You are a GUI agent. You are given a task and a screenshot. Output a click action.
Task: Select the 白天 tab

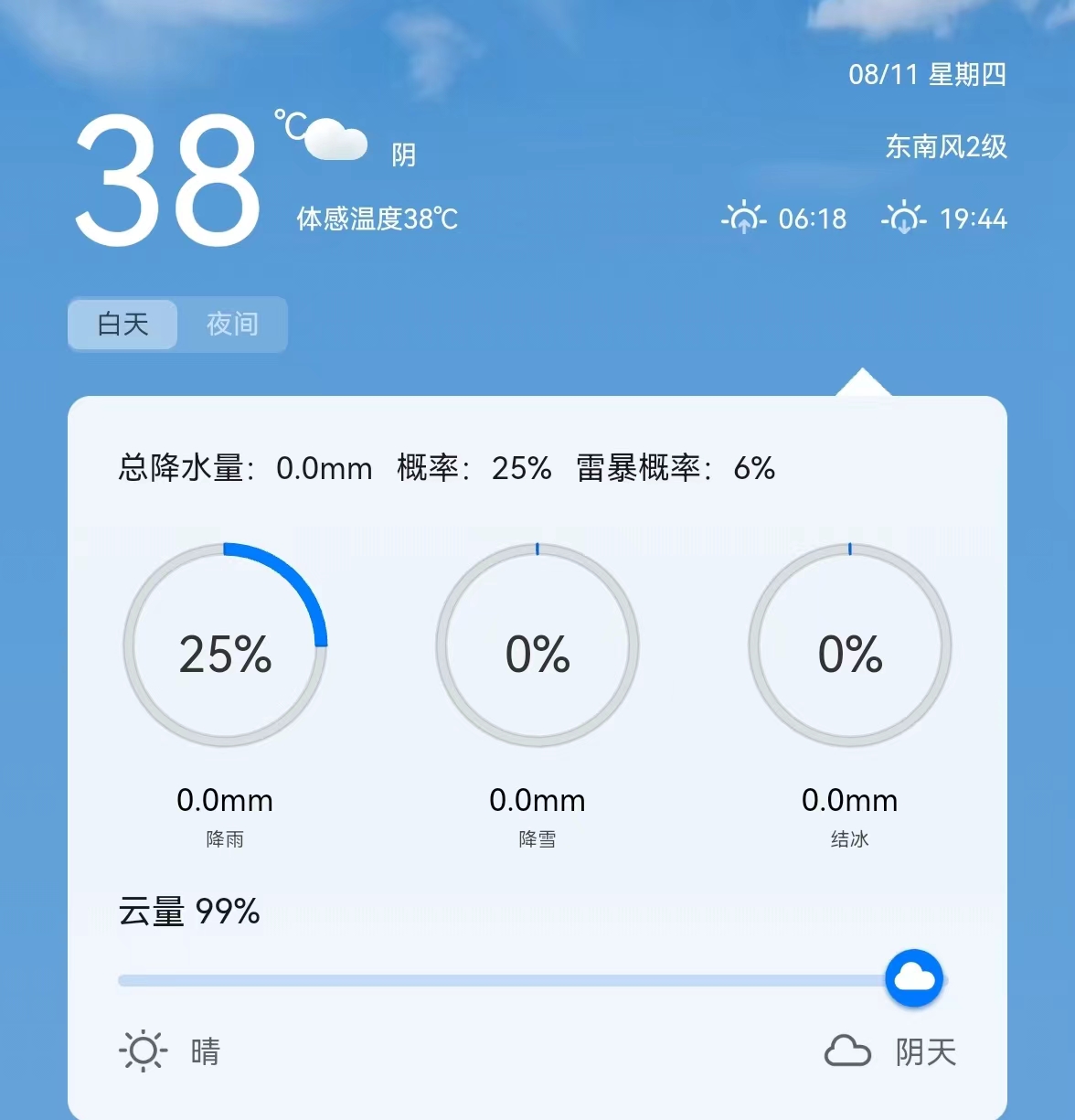tap(122, 324)
